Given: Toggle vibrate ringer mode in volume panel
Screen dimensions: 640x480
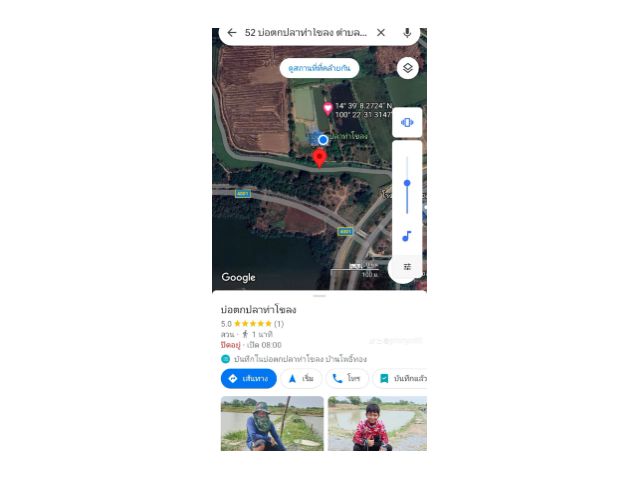Looking at the screenshot, I should click(407, 123).
